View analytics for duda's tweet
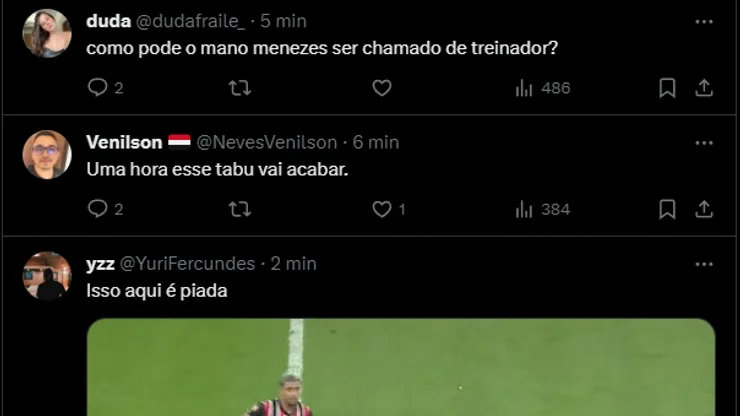Image resolution: width=740 pixels, height=416 pixels. click(543, 88)
